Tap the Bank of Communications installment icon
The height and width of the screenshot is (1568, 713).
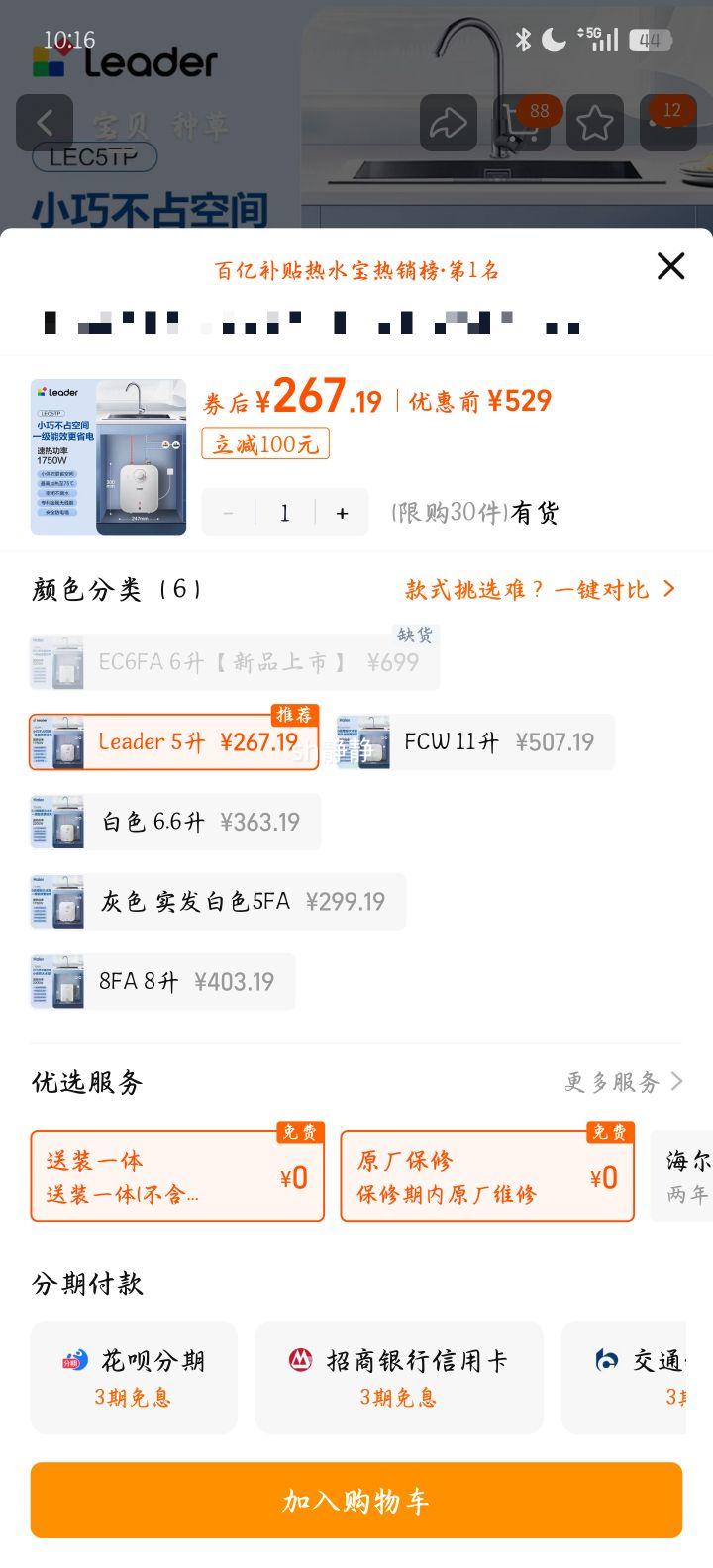coord(605,1361)
